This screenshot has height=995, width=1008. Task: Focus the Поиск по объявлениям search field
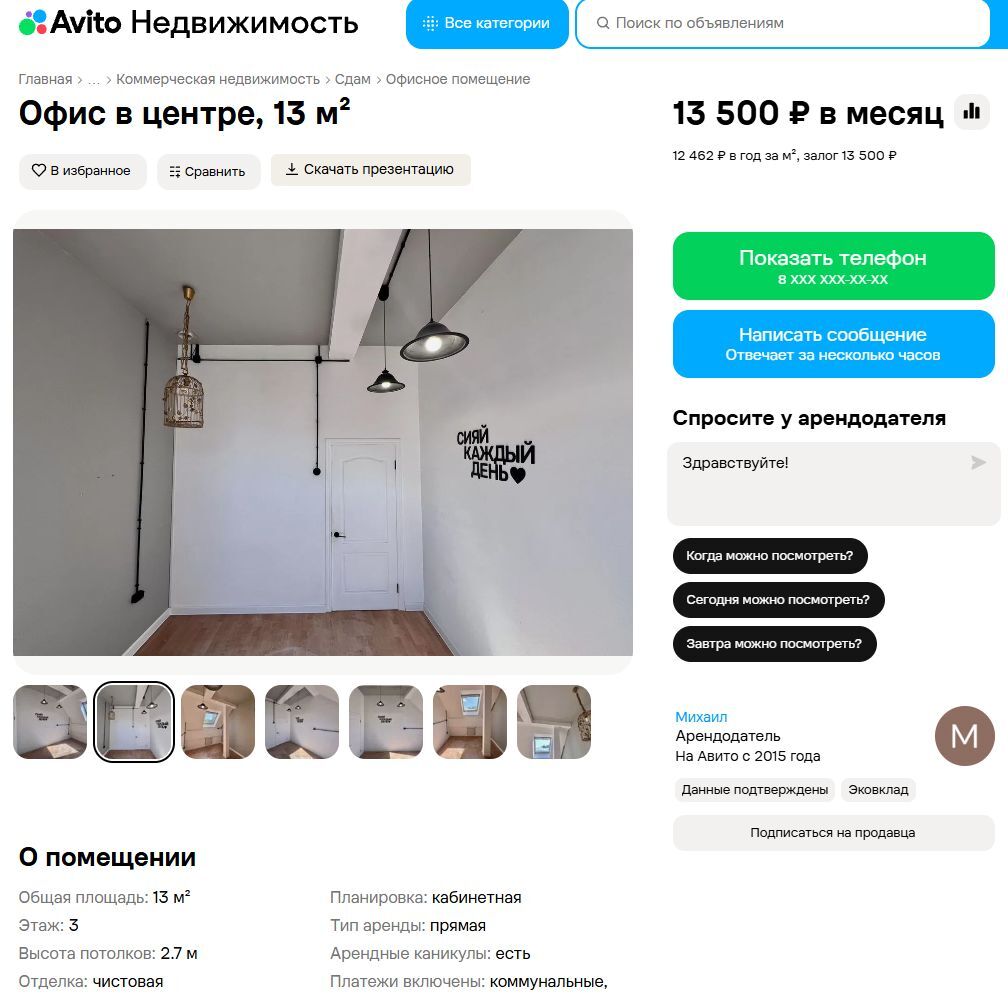(782, 24)
